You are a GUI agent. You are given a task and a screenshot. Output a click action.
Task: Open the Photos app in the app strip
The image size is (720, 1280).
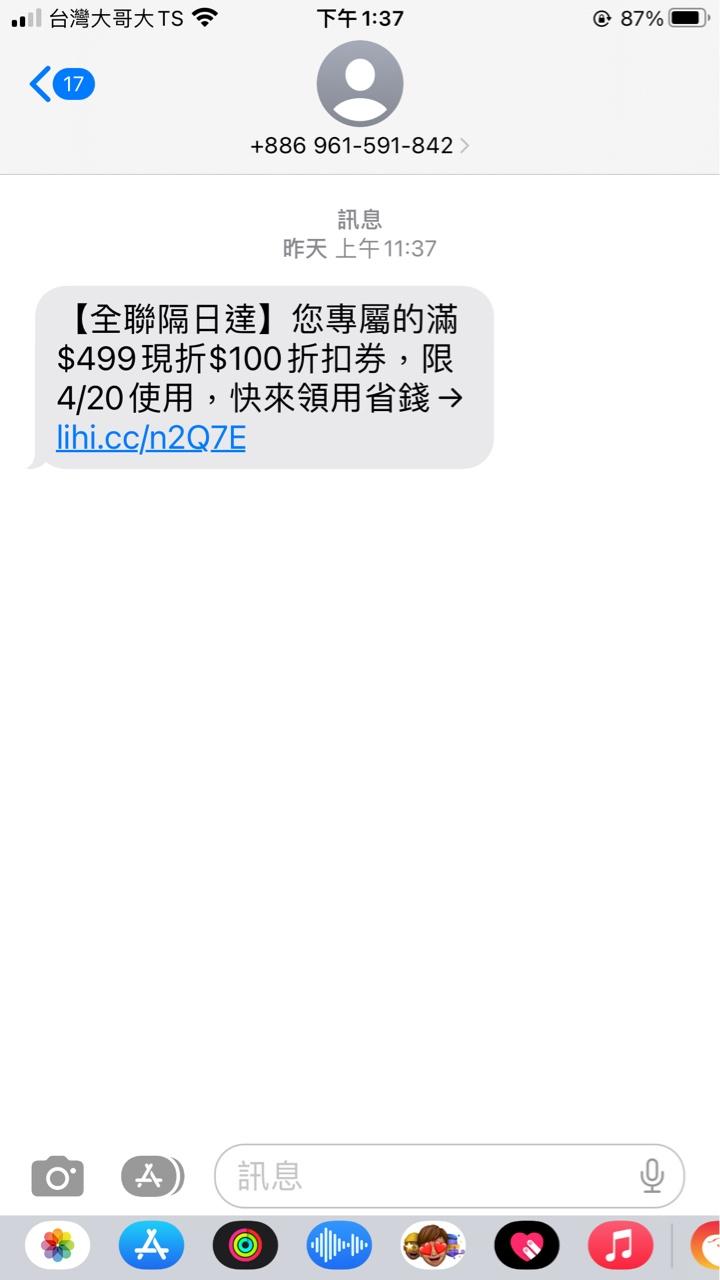coord(58,1246)
